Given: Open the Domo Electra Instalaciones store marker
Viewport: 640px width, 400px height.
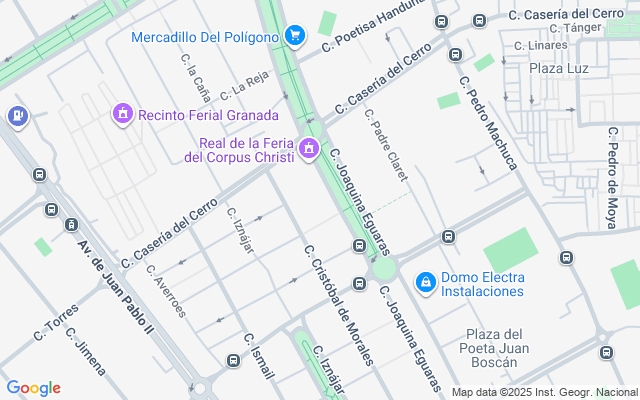Looking at the screenshot, I should click(x=426, y=283).
